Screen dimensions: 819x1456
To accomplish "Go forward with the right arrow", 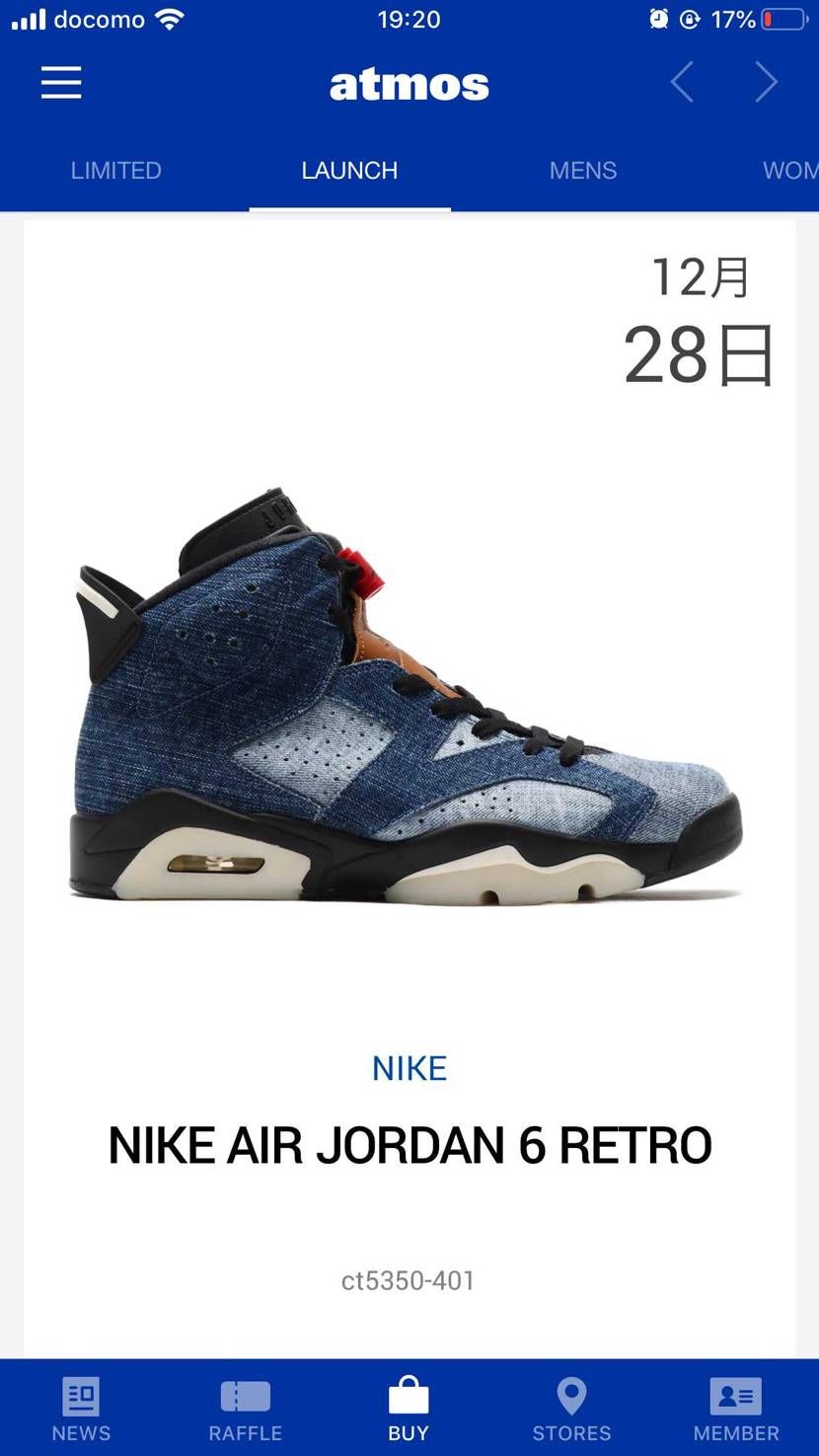I will point(767,82).
